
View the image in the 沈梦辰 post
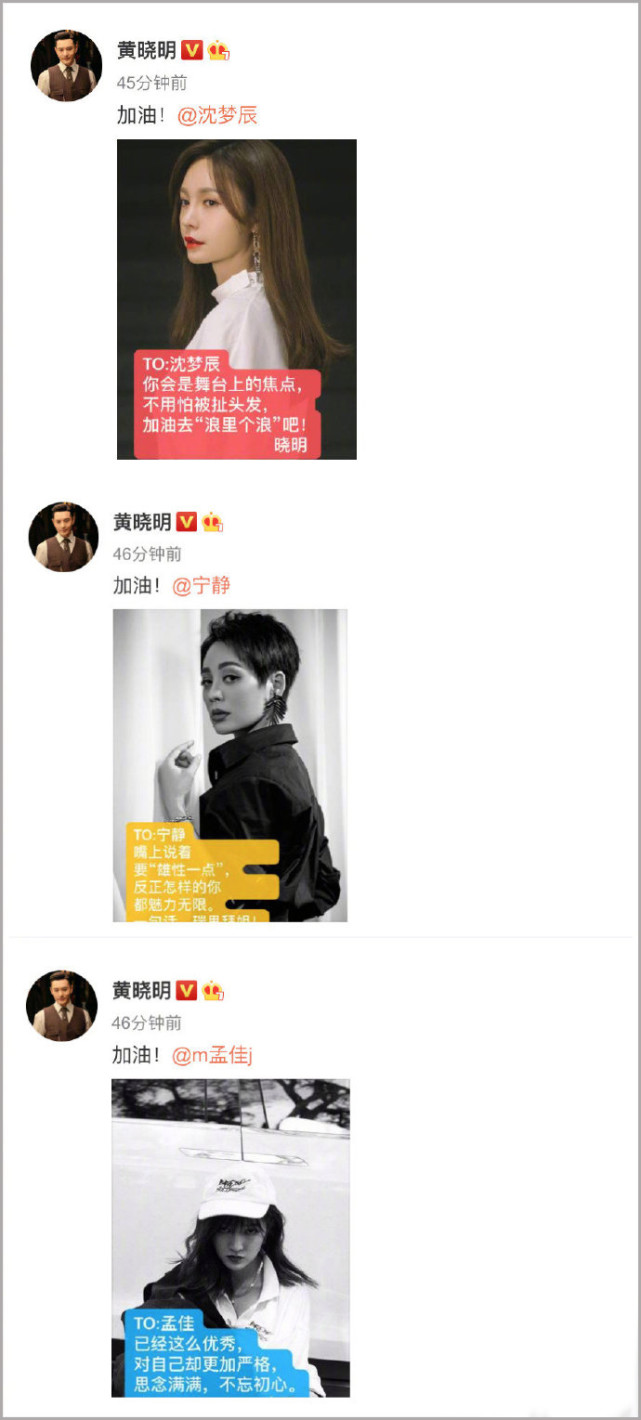point(237,299)
